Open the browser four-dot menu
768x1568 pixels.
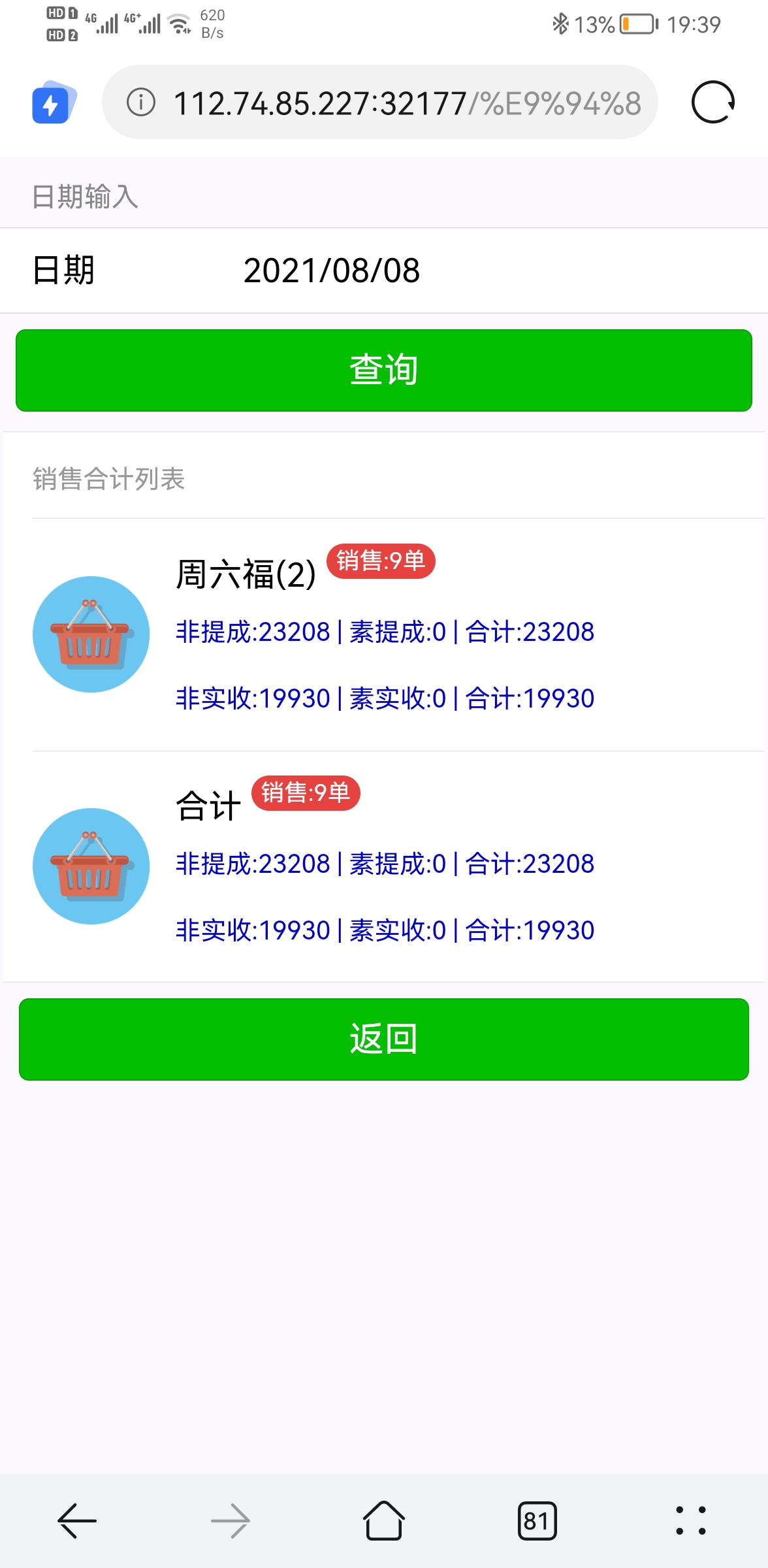pyautogui.click(x=691, y=1521)
